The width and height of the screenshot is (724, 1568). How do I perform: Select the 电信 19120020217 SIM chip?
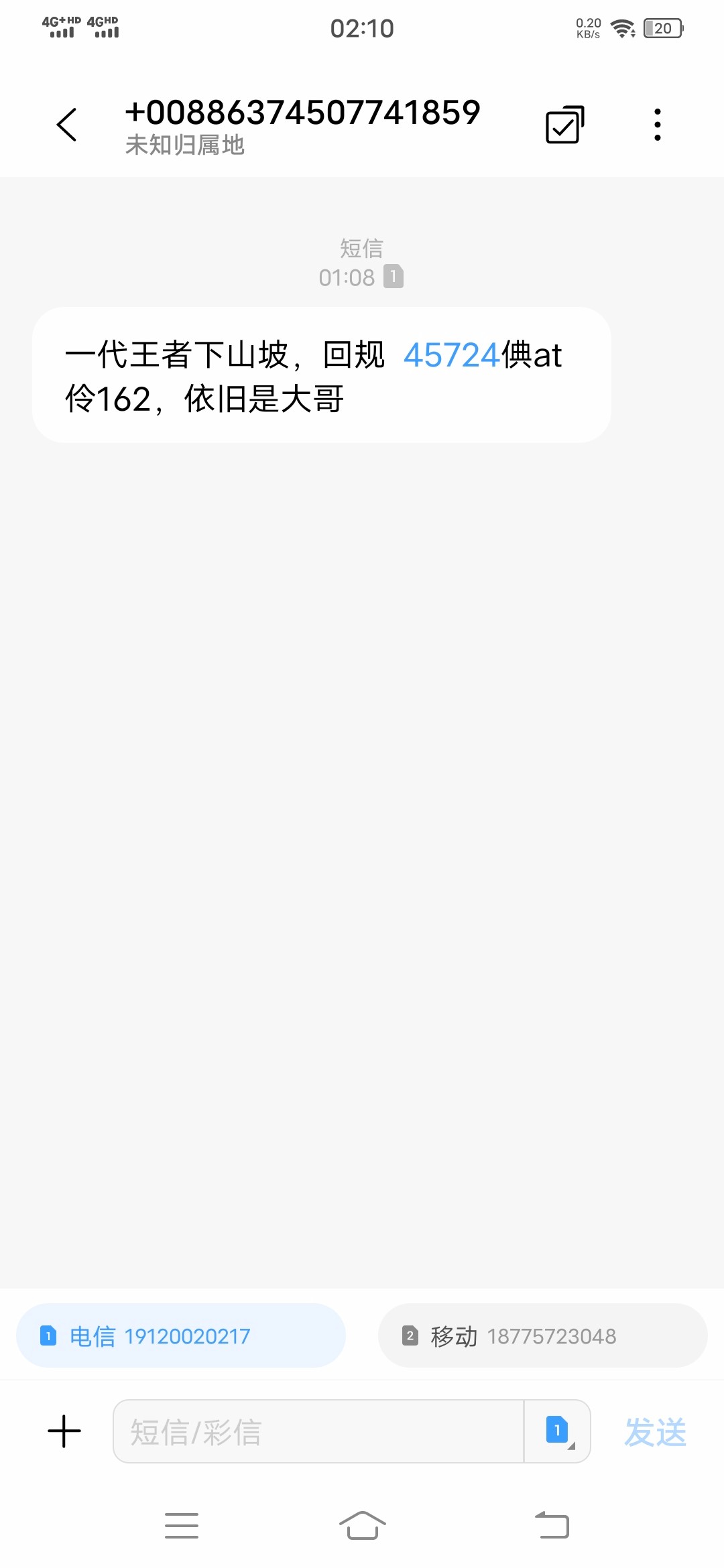tap(181, 1336)
